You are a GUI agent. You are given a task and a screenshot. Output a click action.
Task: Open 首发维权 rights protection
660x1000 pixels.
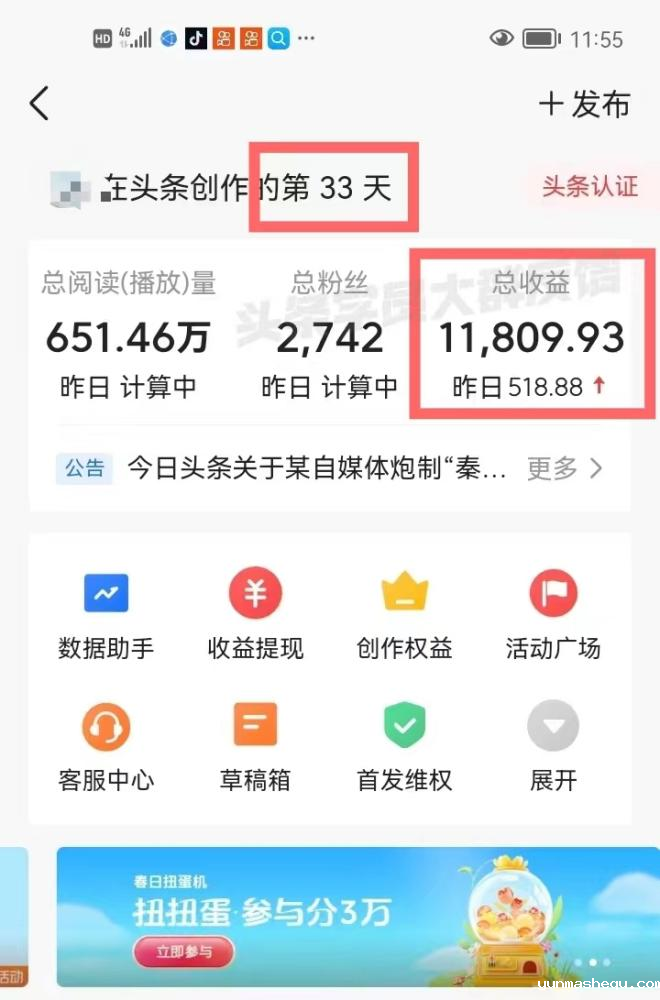point(404,747)
